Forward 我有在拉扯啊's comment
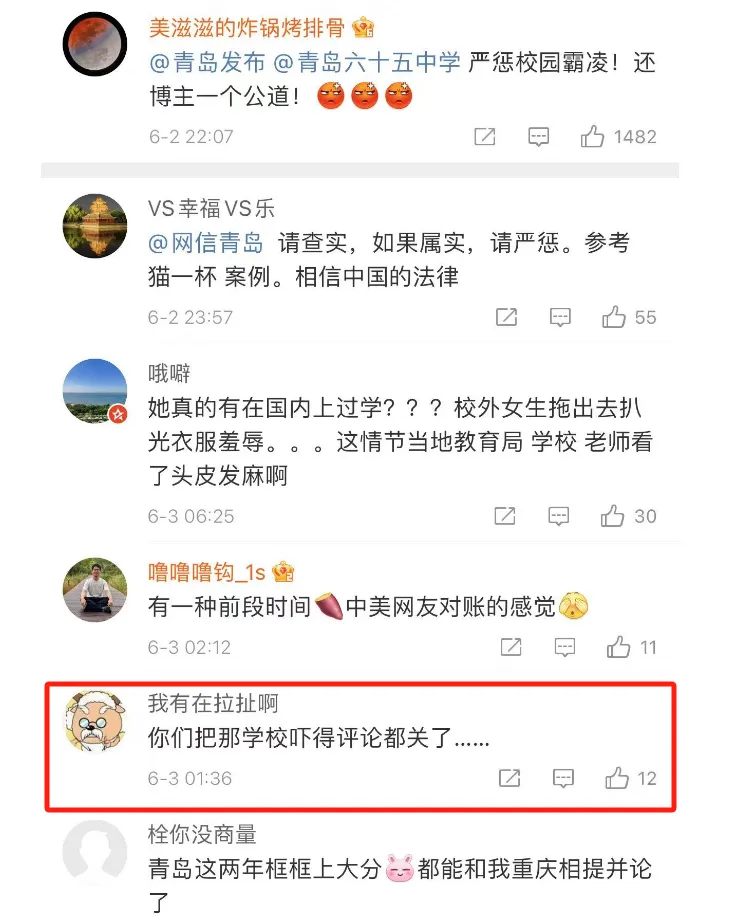This screenshot has height=922, width=736. point(509,777)
